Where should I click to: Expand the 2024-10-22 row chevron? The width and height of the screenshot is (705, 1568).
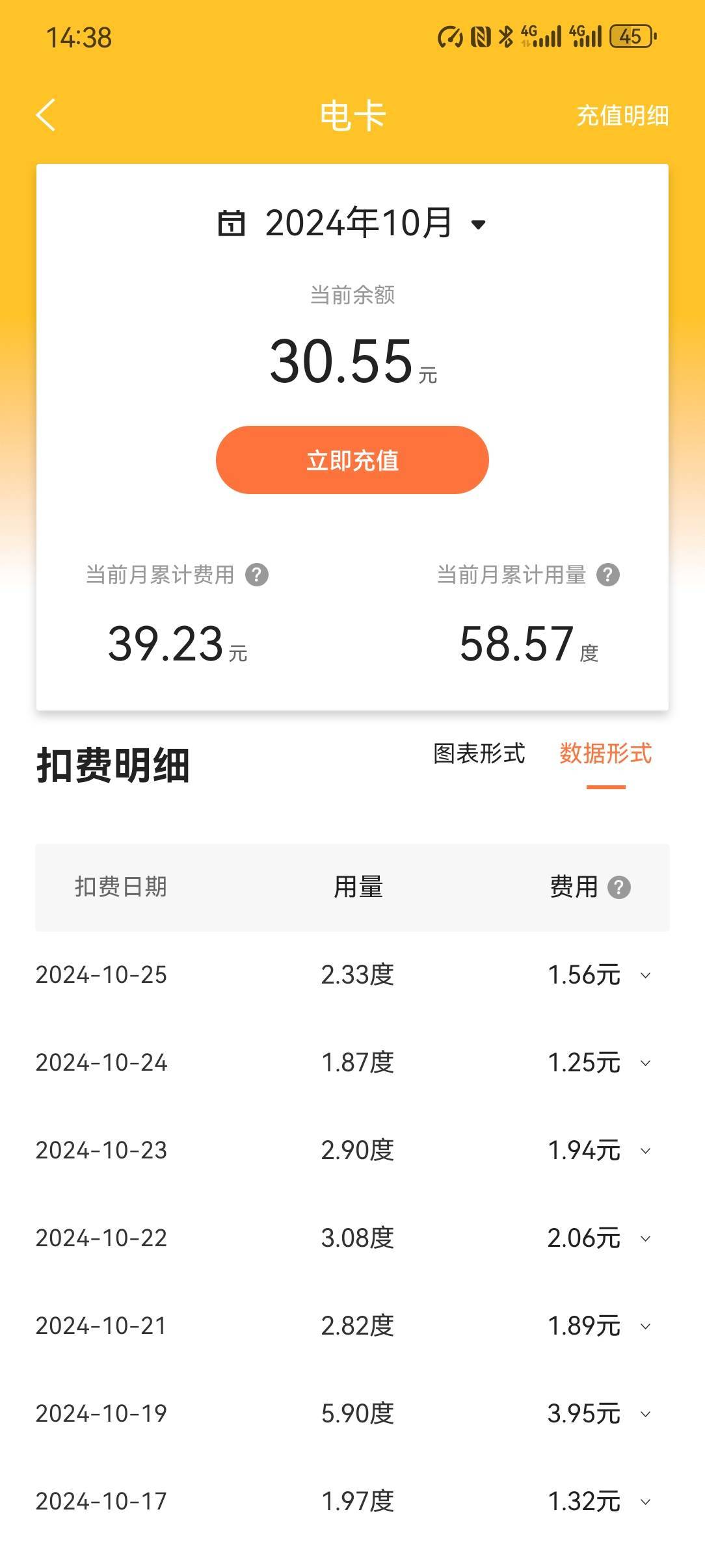pyautogui.click(x=646, y=1238)
